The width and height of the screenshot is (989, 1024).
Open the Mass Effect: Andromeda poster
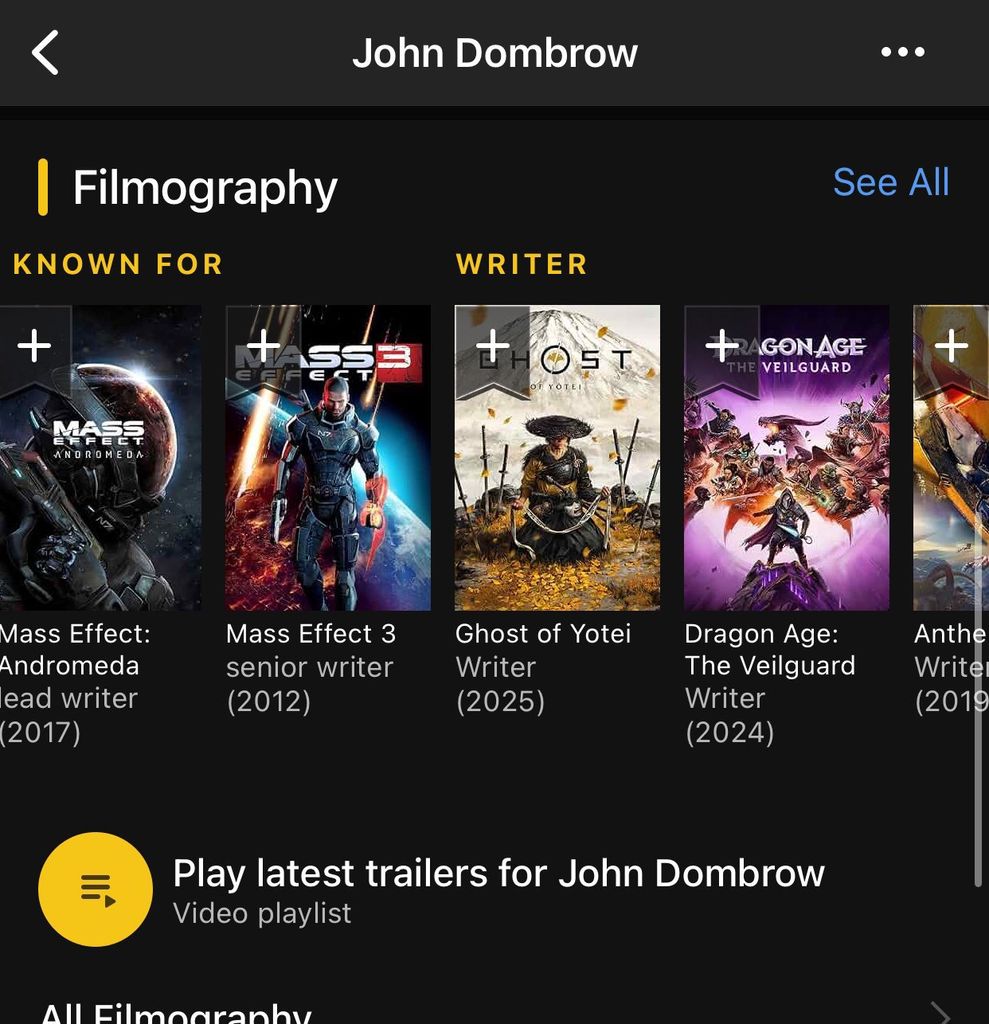tap(100, 480)
